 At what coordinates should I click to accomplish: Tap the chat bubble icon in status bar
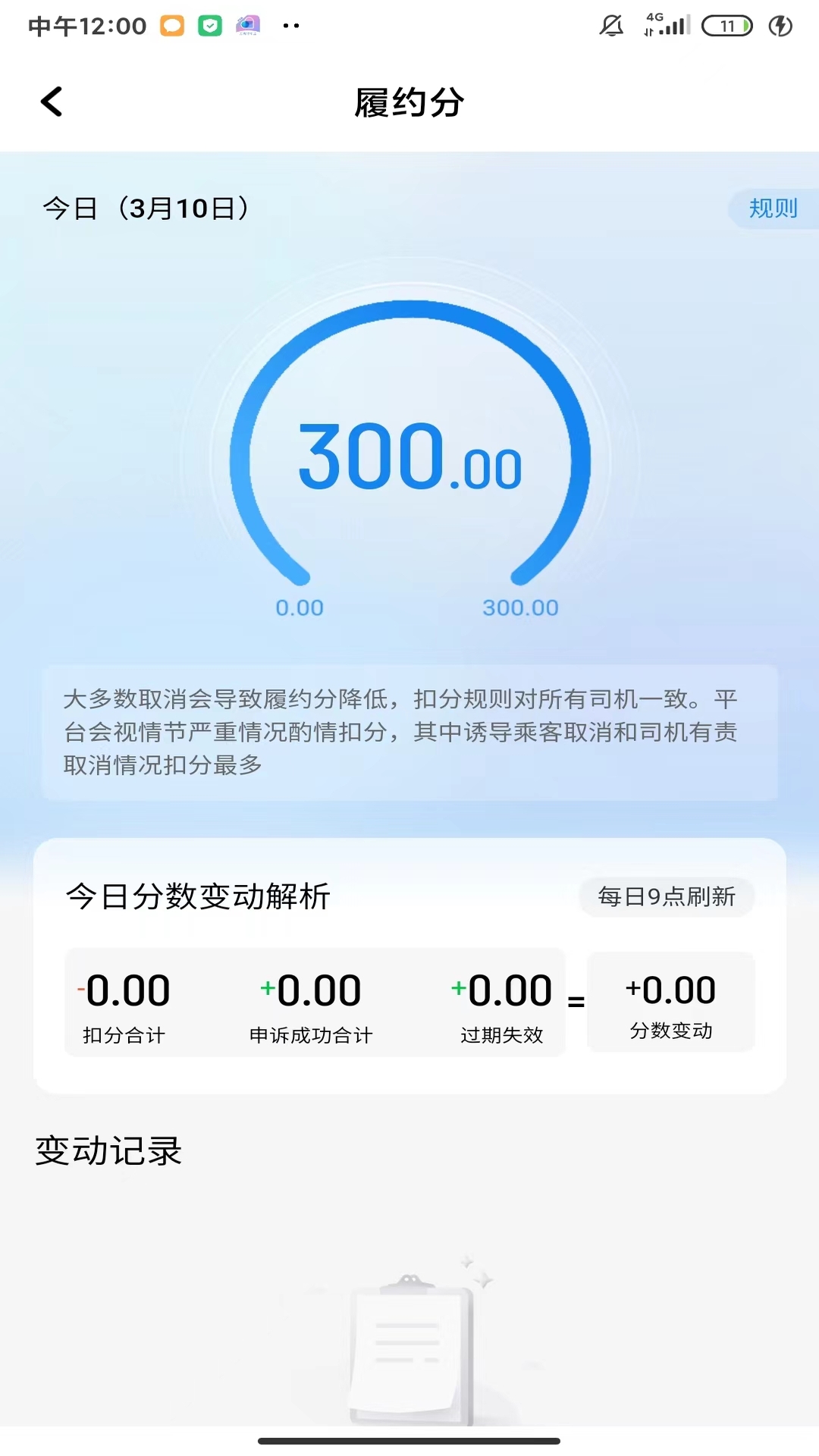[171, 25]
